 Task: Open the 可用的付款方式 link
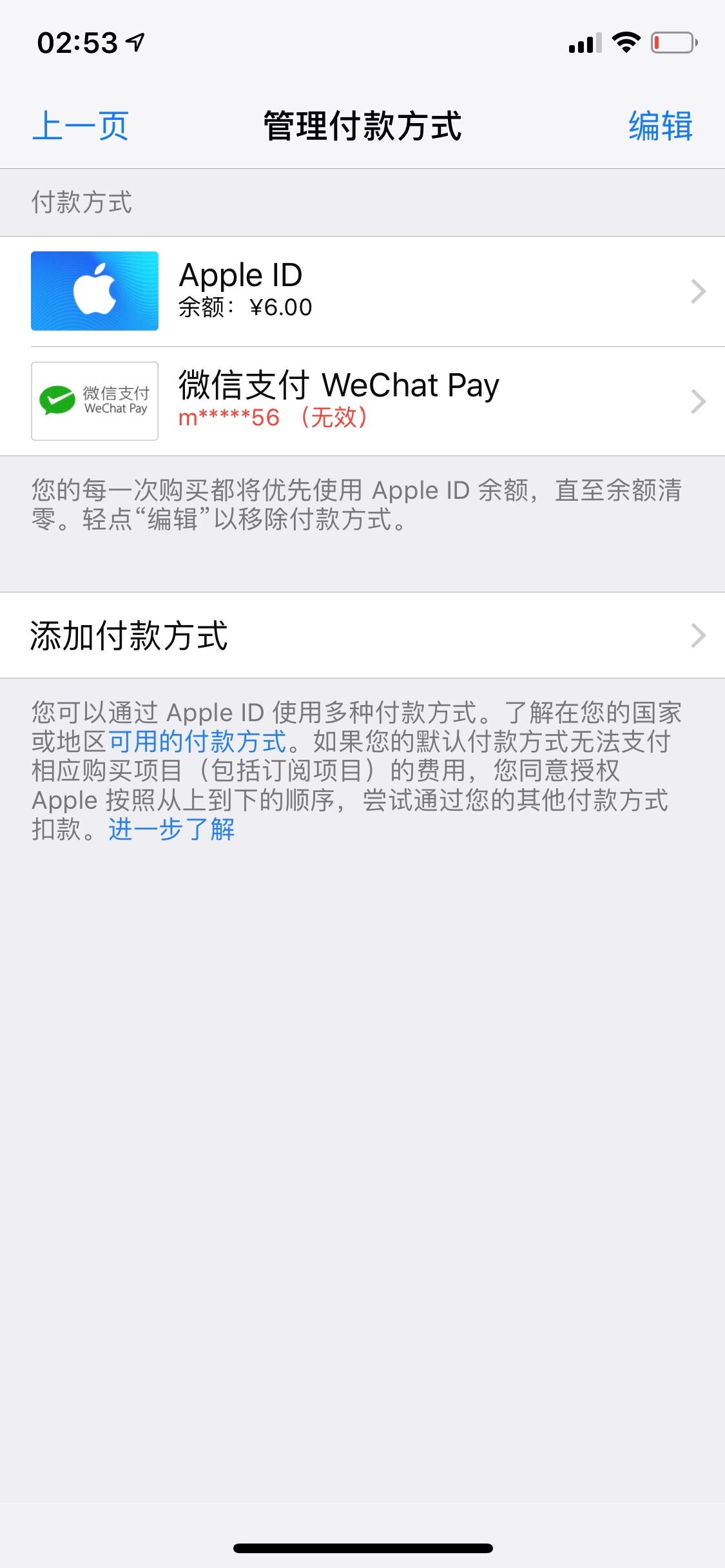197,742
